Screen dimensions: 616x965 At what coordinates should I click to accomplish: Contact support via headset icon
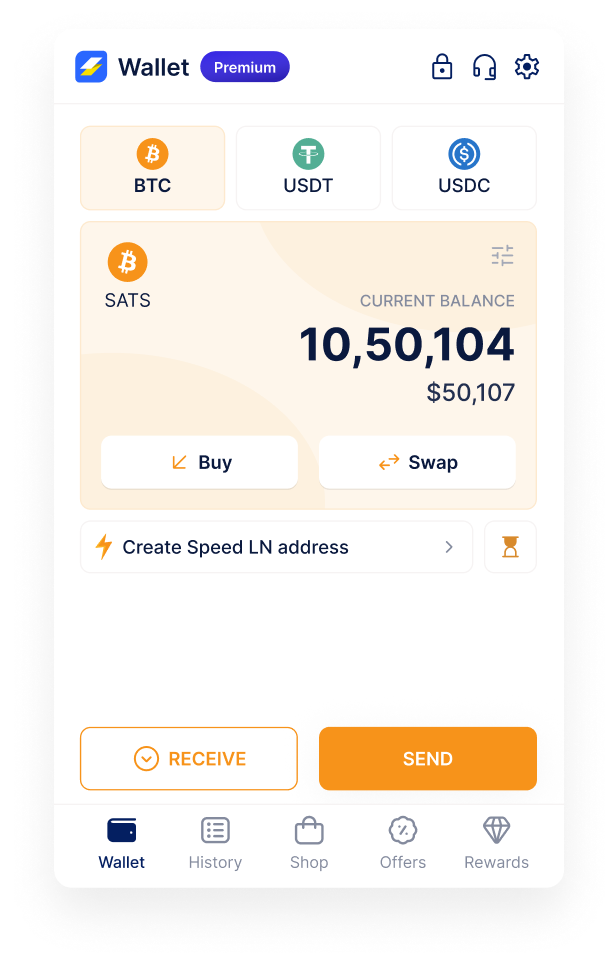point(484,67)
